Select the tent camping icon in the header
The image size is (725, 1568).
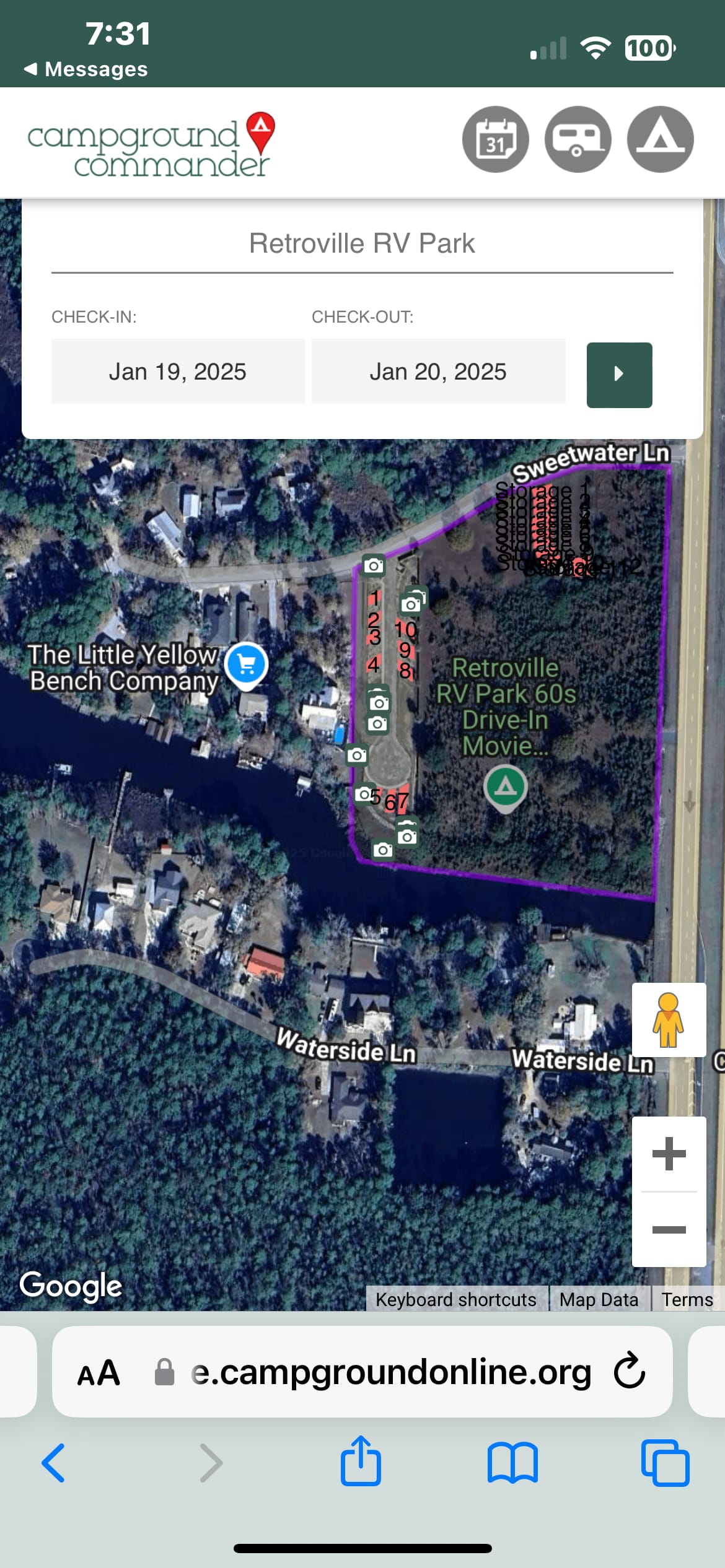(660, 139)
